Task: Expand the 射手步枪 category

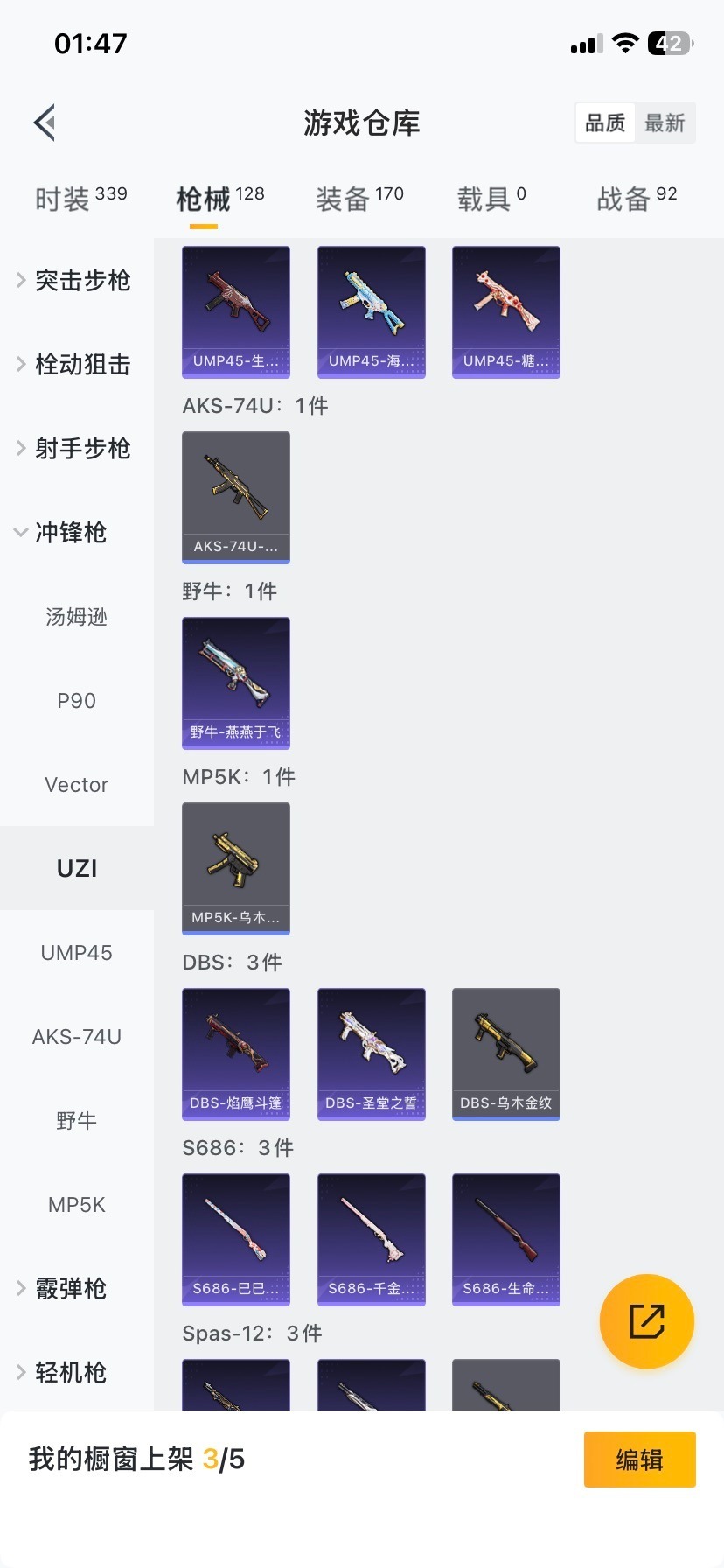Action: click(77, 449)
